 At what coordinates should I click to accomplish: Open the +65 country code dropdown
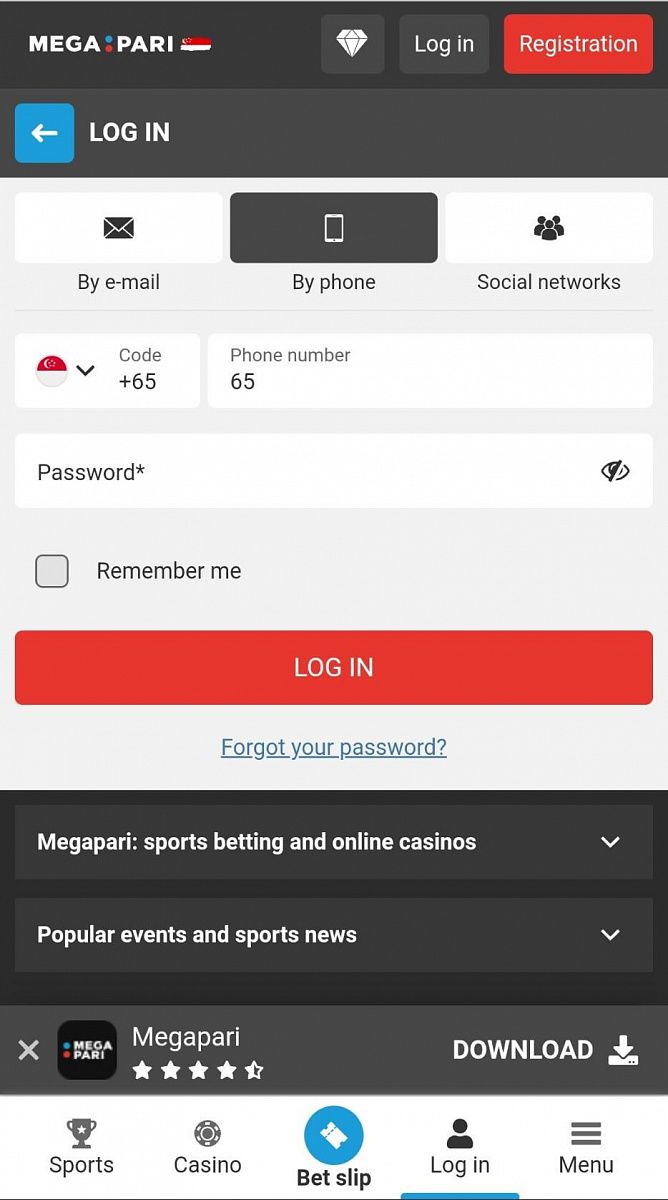point(106,371)
